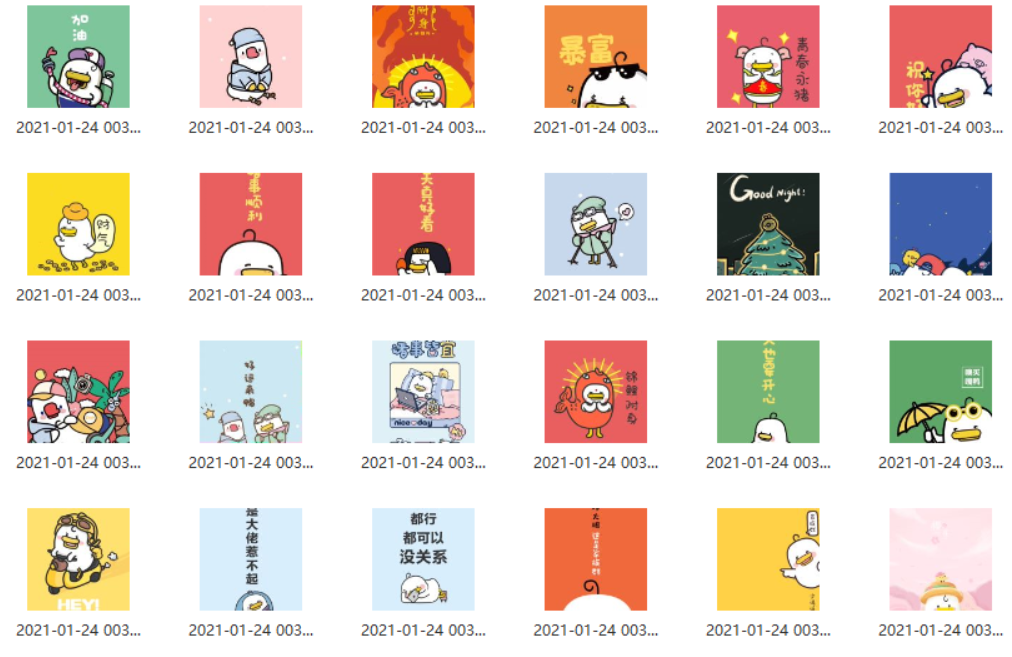This screenshot has width=1012, height=657.
Task: Select the 事事顺利 red image
Action: click(250, 224)
